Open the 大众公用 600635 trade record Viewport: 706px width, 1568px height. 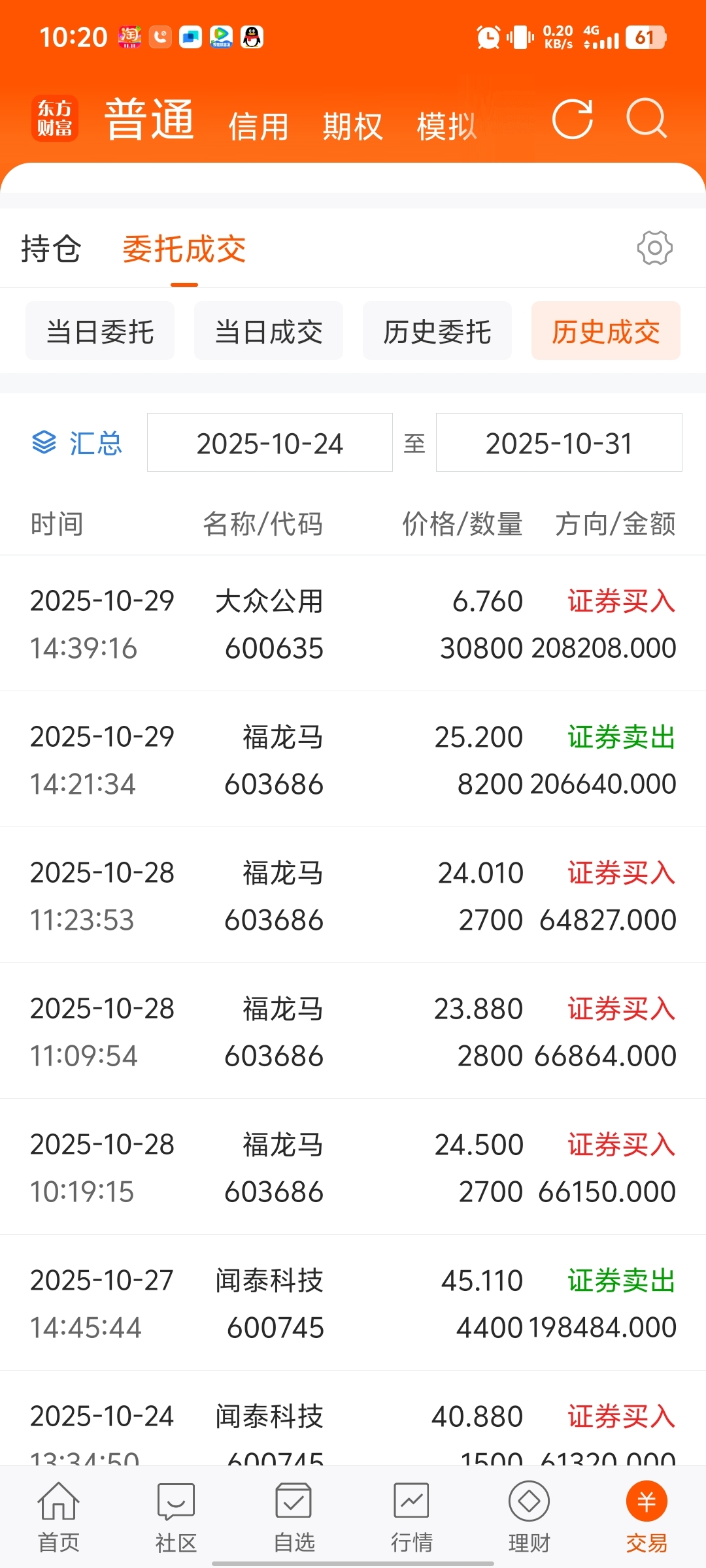pos(353,624)
